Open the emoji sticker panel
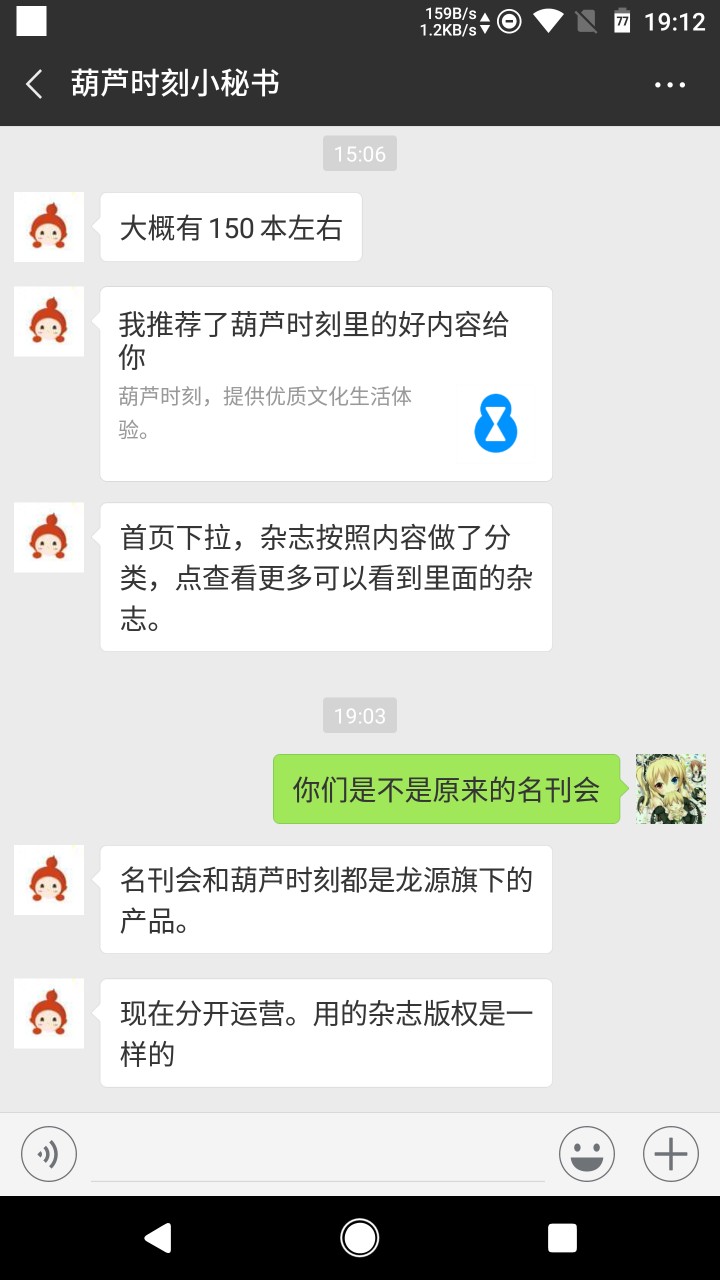The height and width of the screenshot is (1280, 720). (587, 1154)
